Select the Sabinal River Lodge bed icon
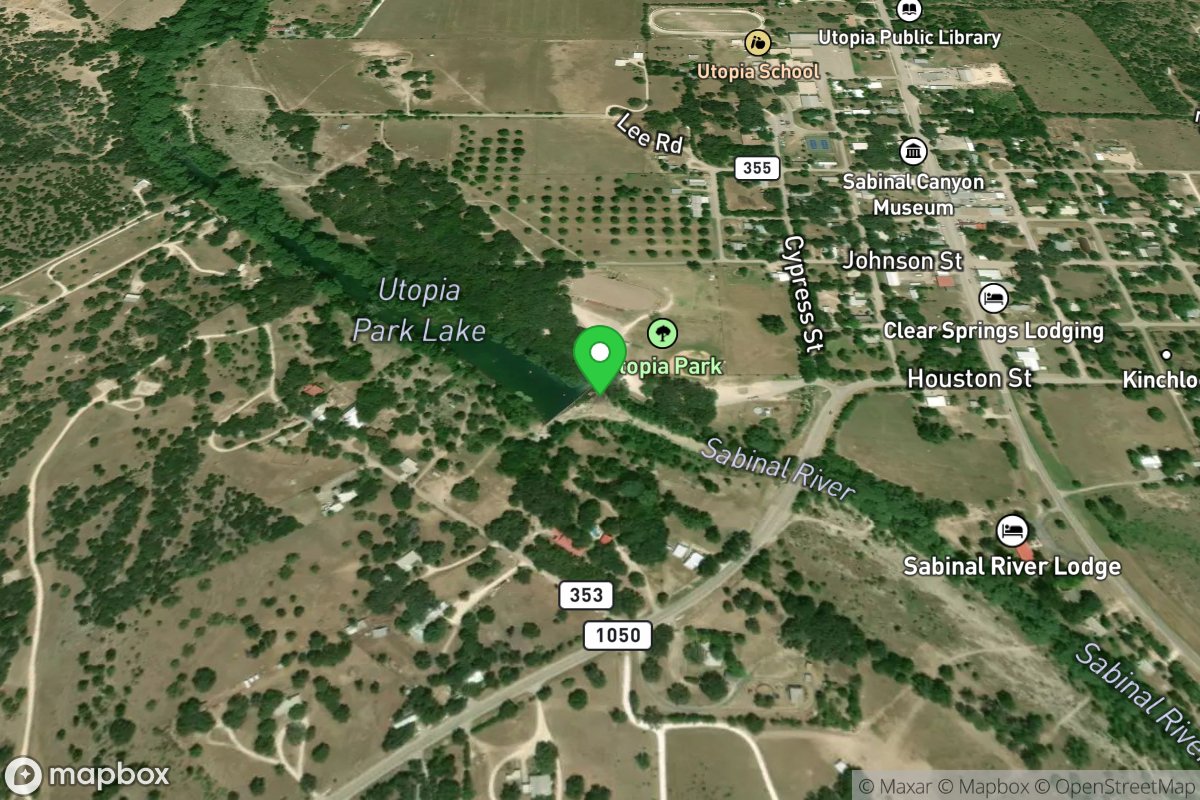The image size is (1200, 800). click(1012, 530)
